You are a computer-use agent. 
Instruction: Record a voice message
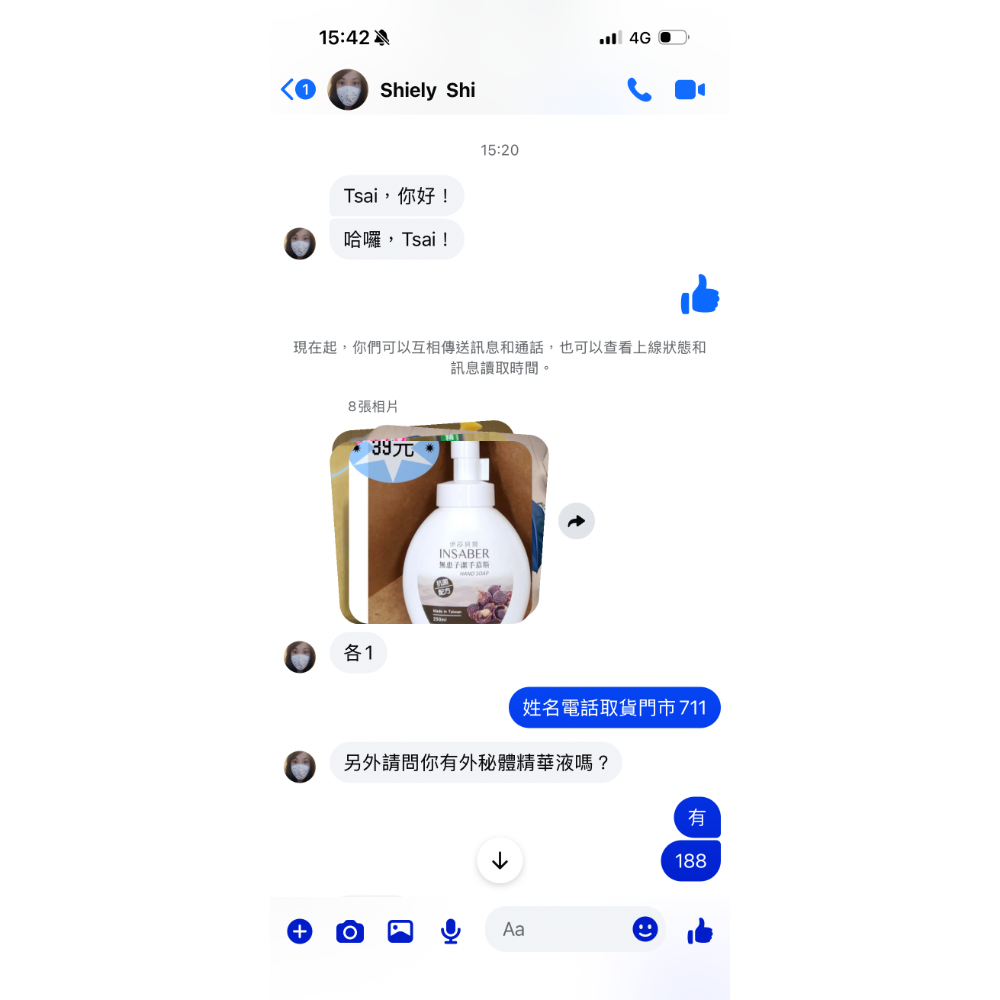click(x=451, y=931)
